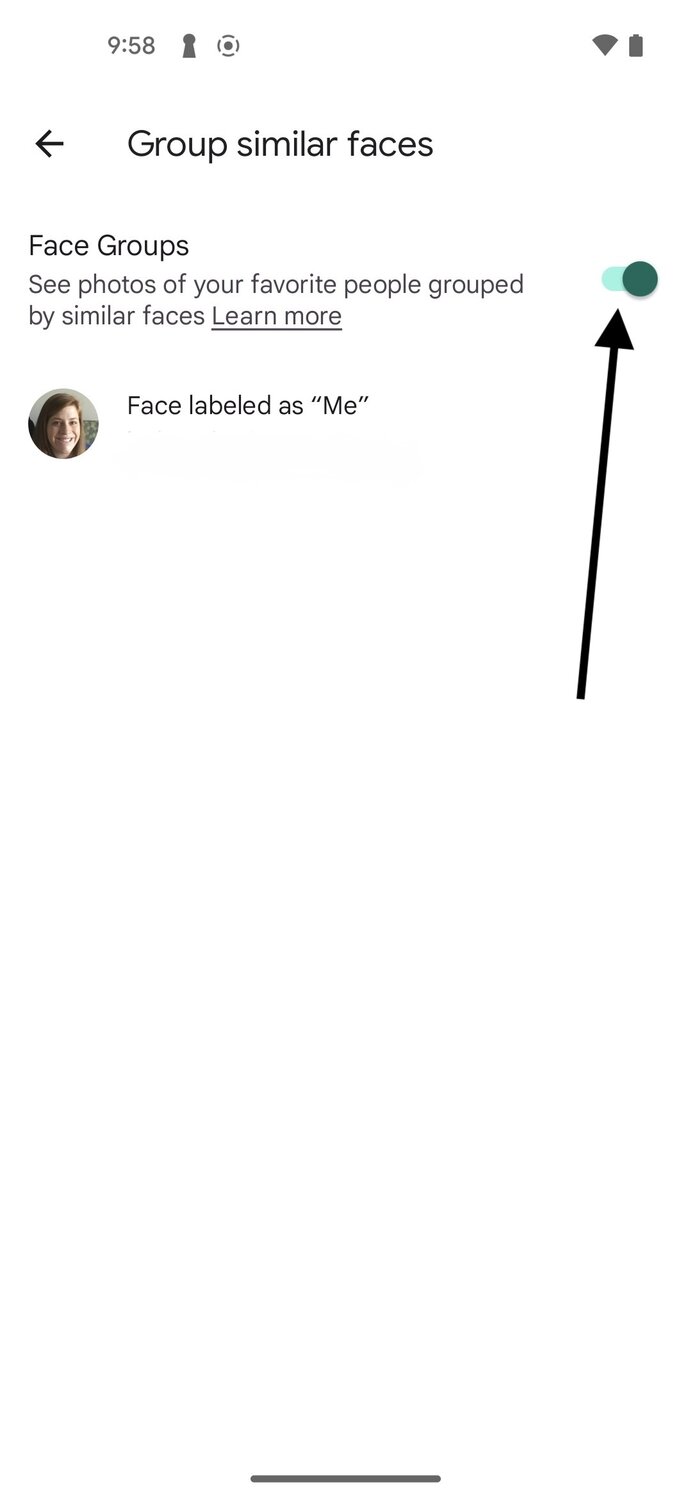Open the Learn more link
This screenshot has height=1500, width=692.
(276, 317)
